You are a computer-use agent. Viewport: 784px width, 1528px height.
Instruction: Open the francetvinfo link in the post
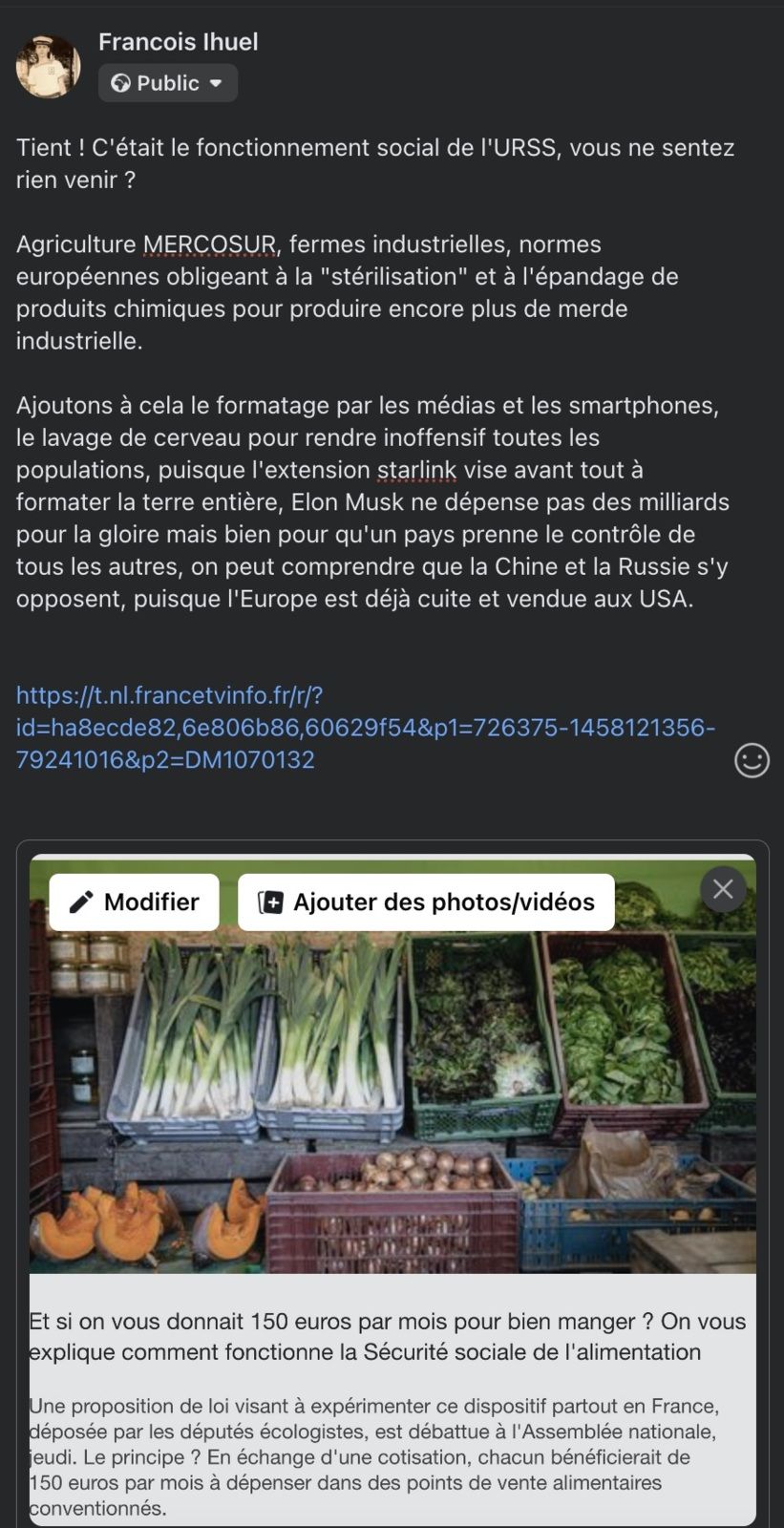[x=366, y=728]
